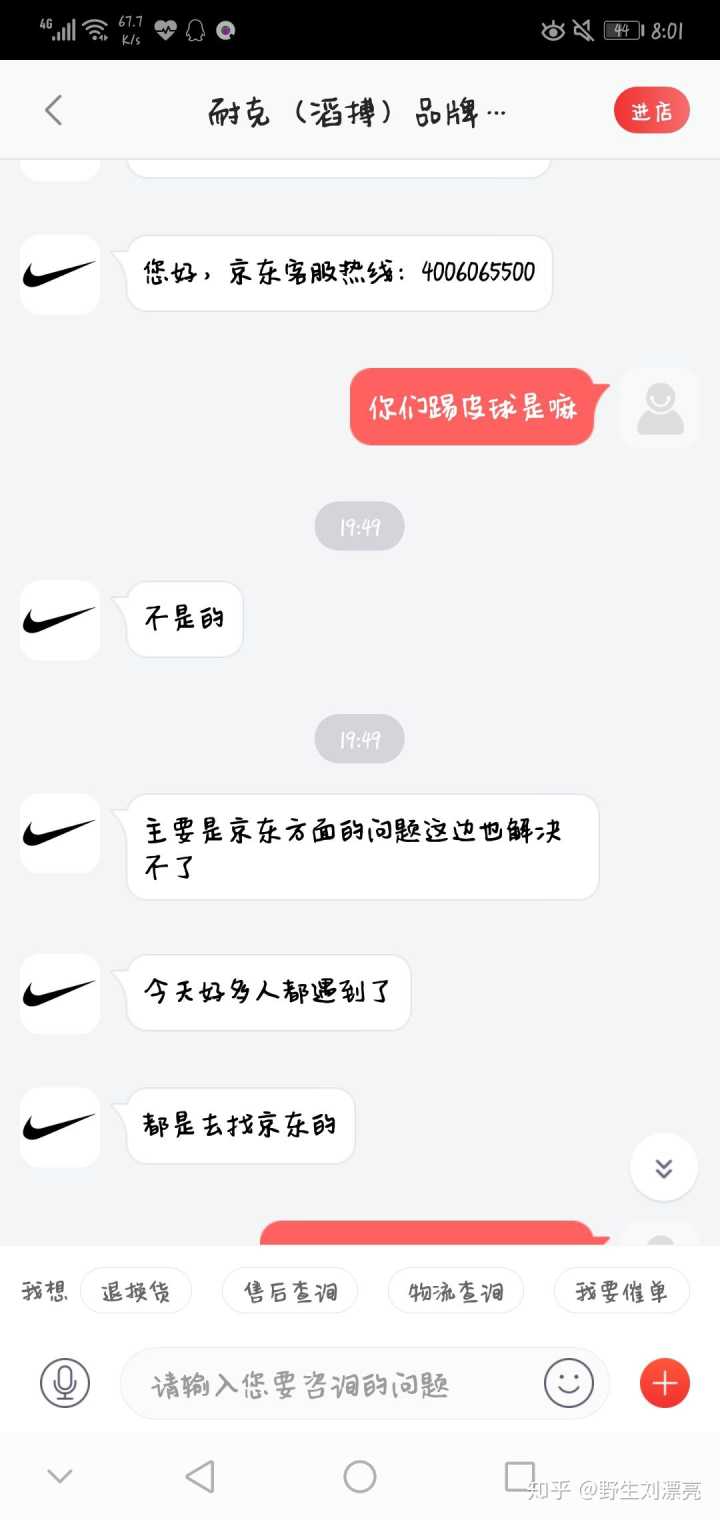This screenshot has height=1520, width=720.
Task: Select the 售后查询 quick chip
Action: (x=290, y=1291)
